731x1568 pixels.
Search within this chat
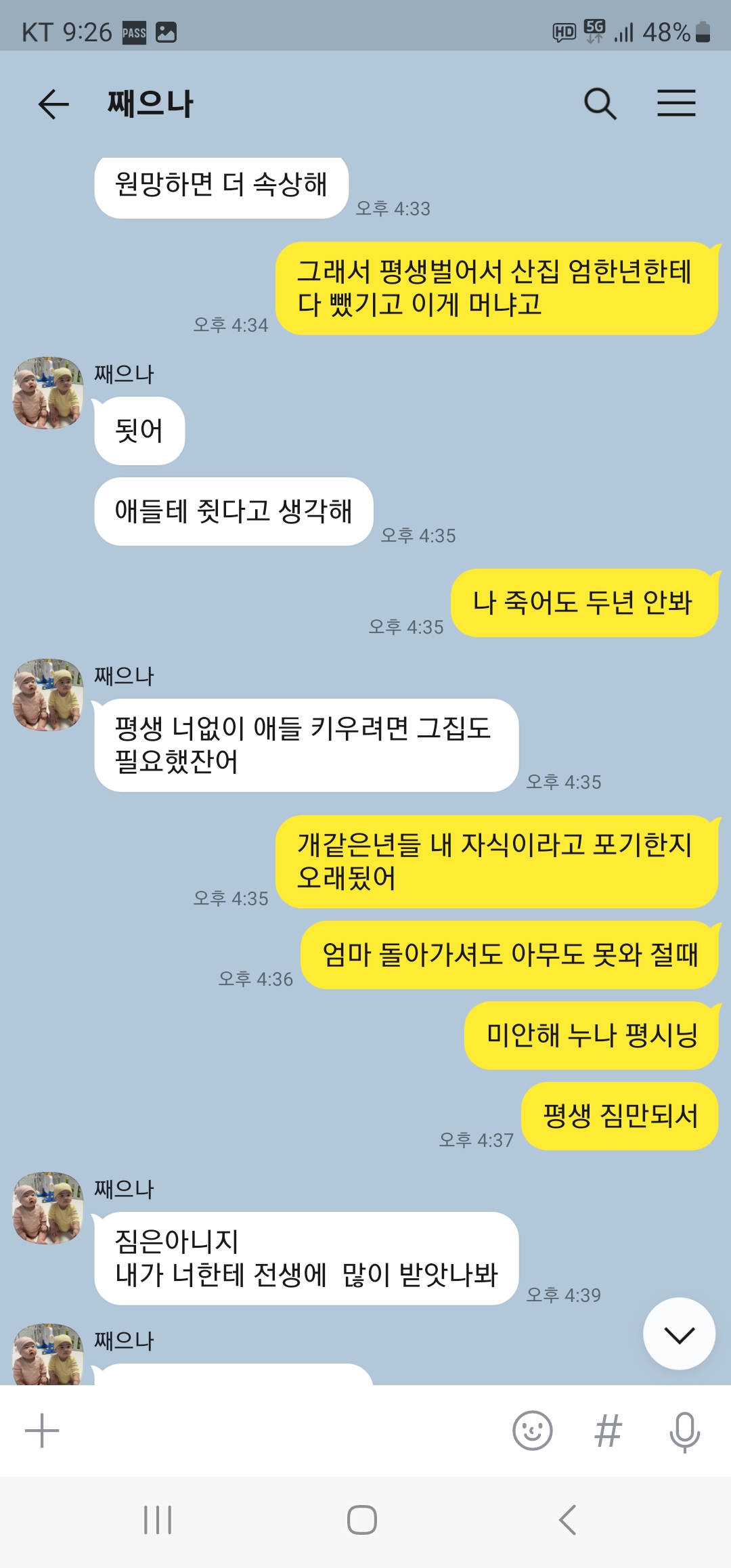tap(600, 104)
